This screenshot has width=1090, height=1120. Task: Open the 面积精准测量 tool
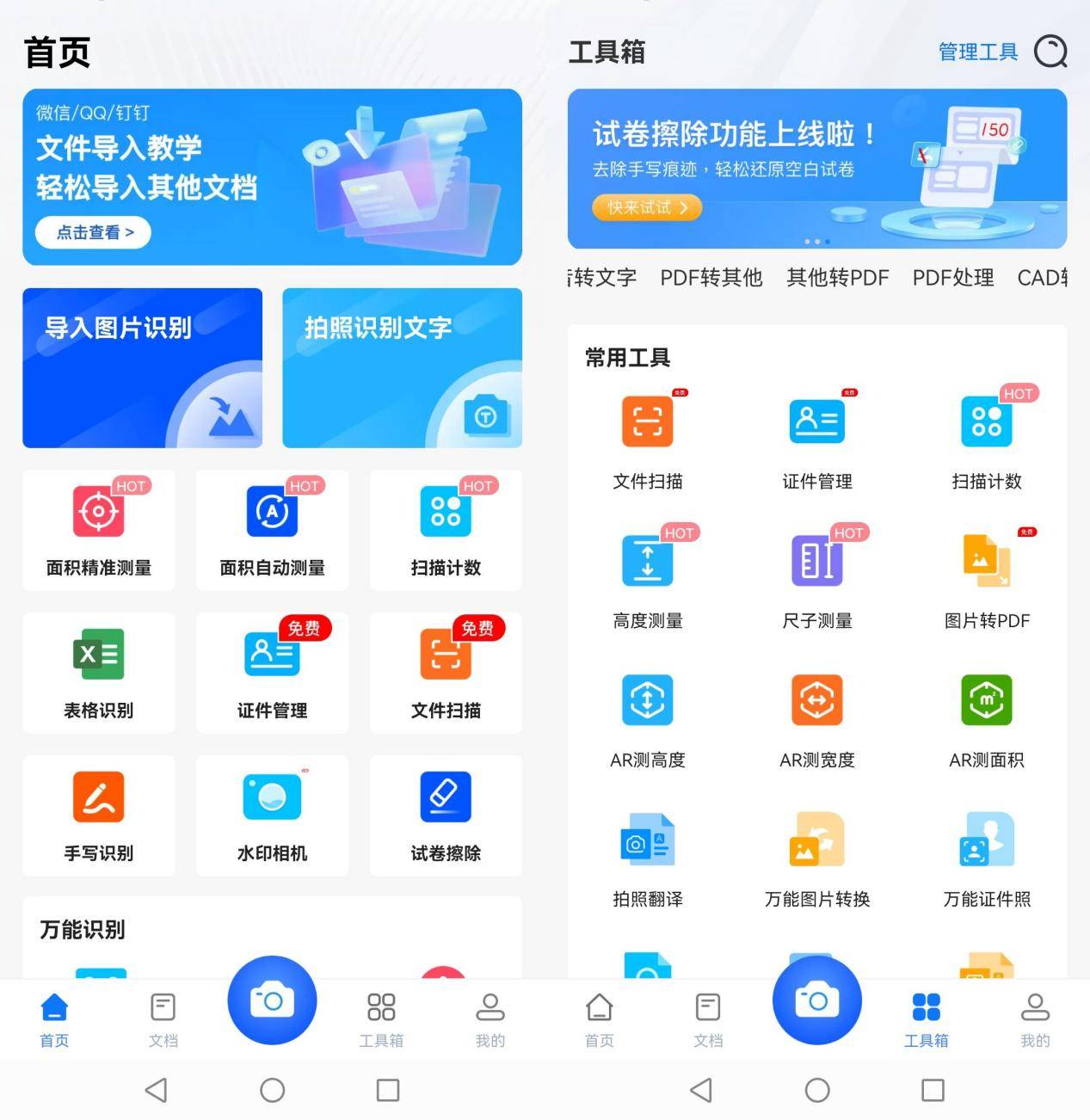(x=99, y=529)
